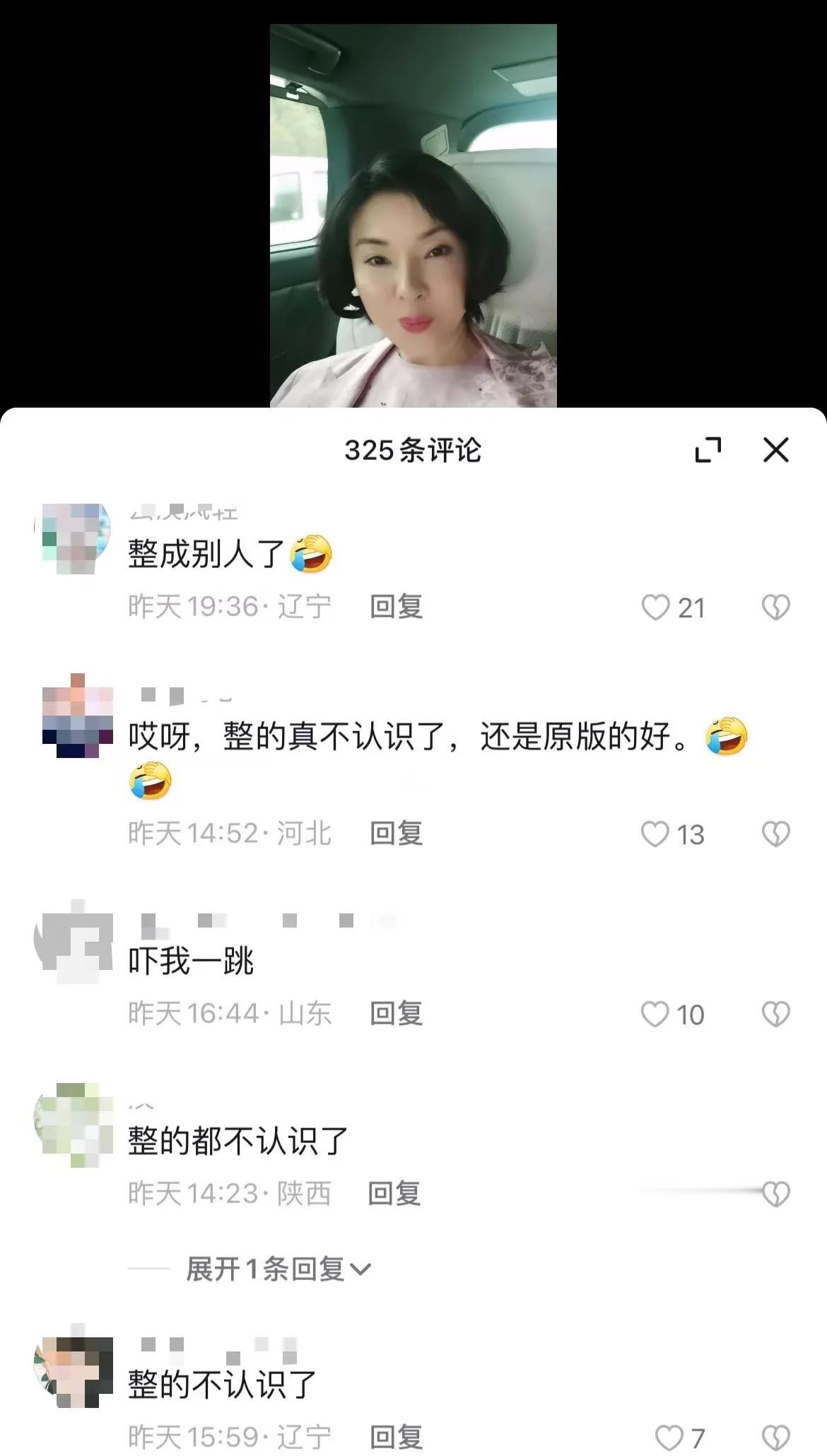
Task: Dislike the 河北 comment
Action: [x=775, y=834]
